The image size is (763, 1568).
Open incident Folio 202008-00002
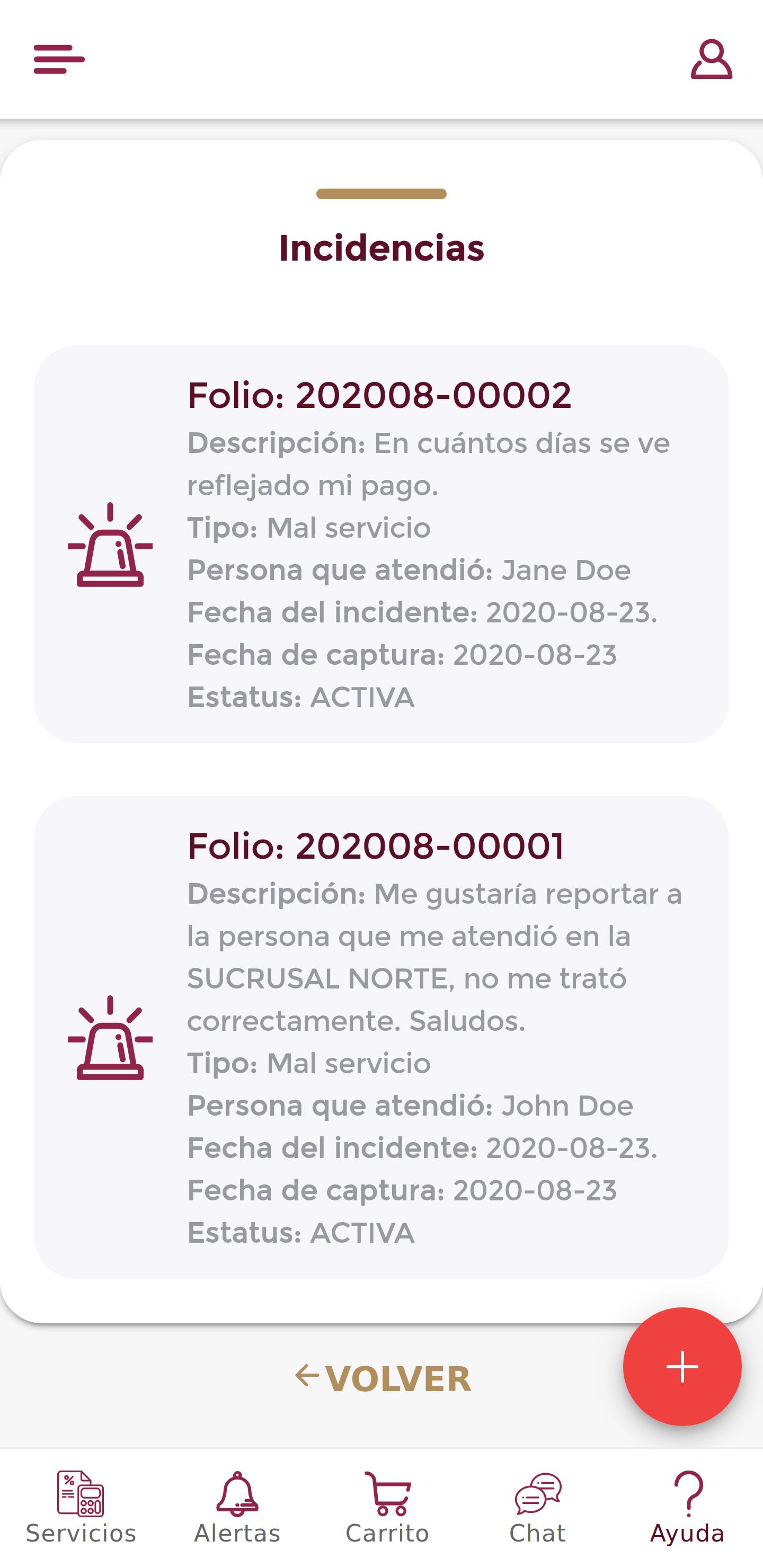tap(381, 544)
